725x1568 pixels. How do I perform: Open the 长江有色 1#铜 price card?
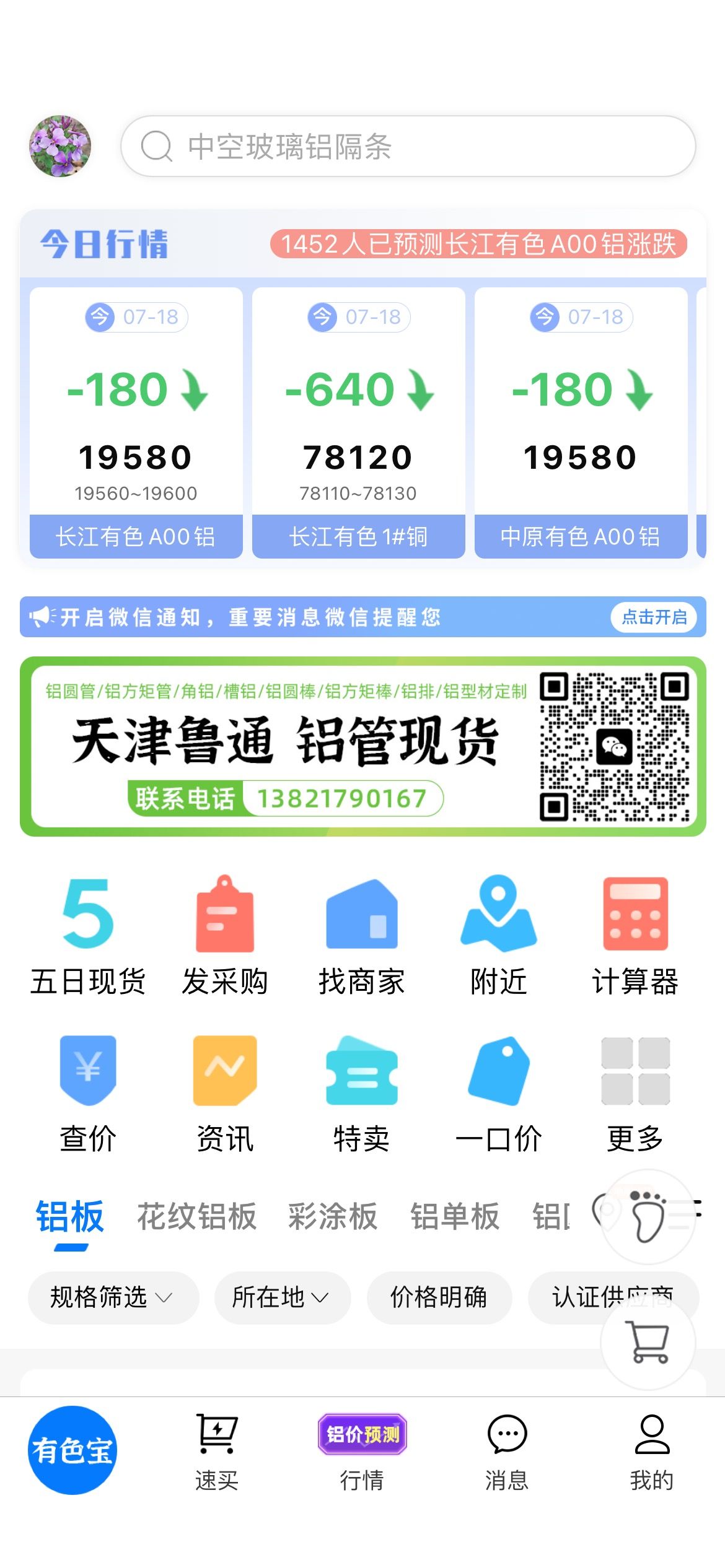click(x=358, y=423)
